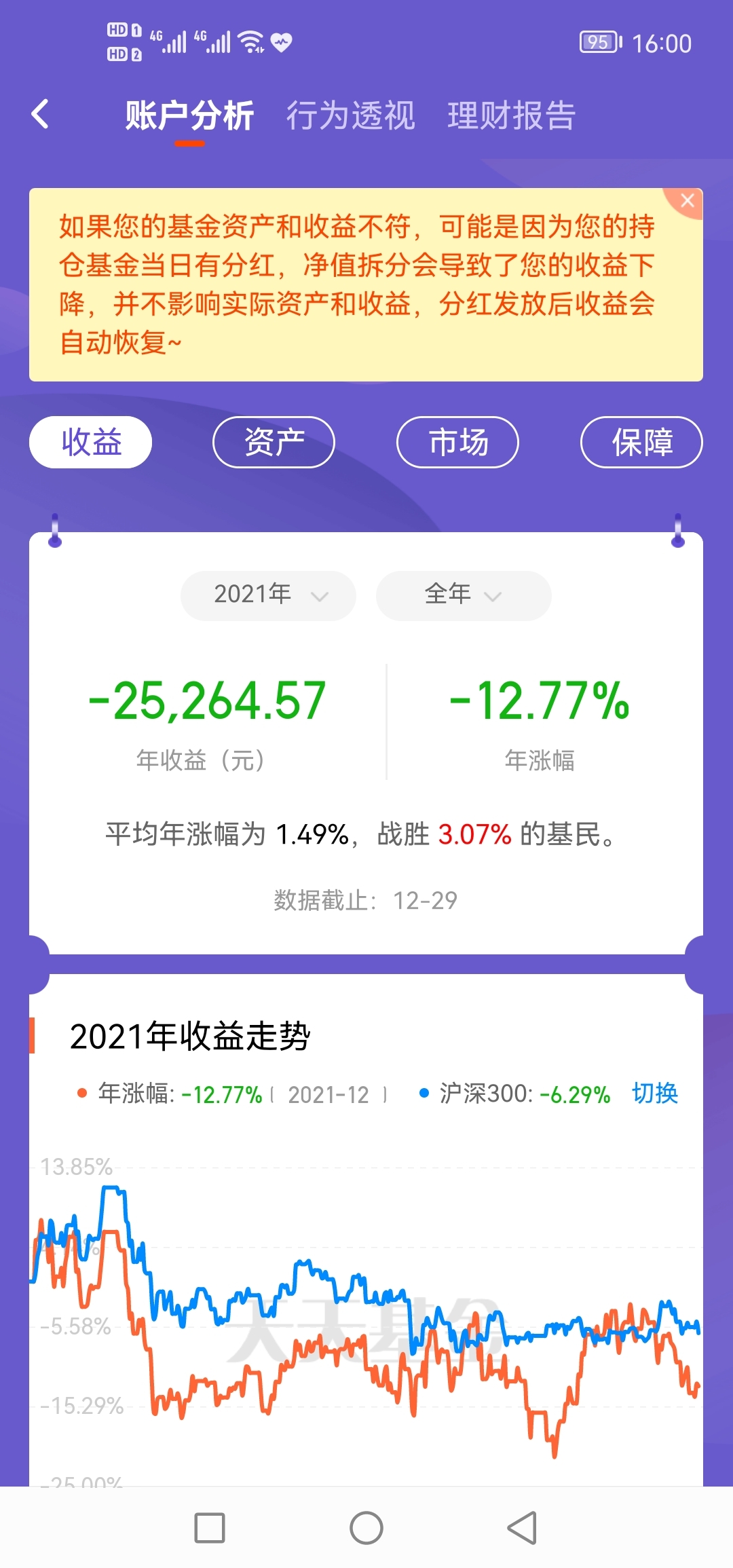
Task: Switch to the 理财报告 tab
Action: tap(511, 115)
